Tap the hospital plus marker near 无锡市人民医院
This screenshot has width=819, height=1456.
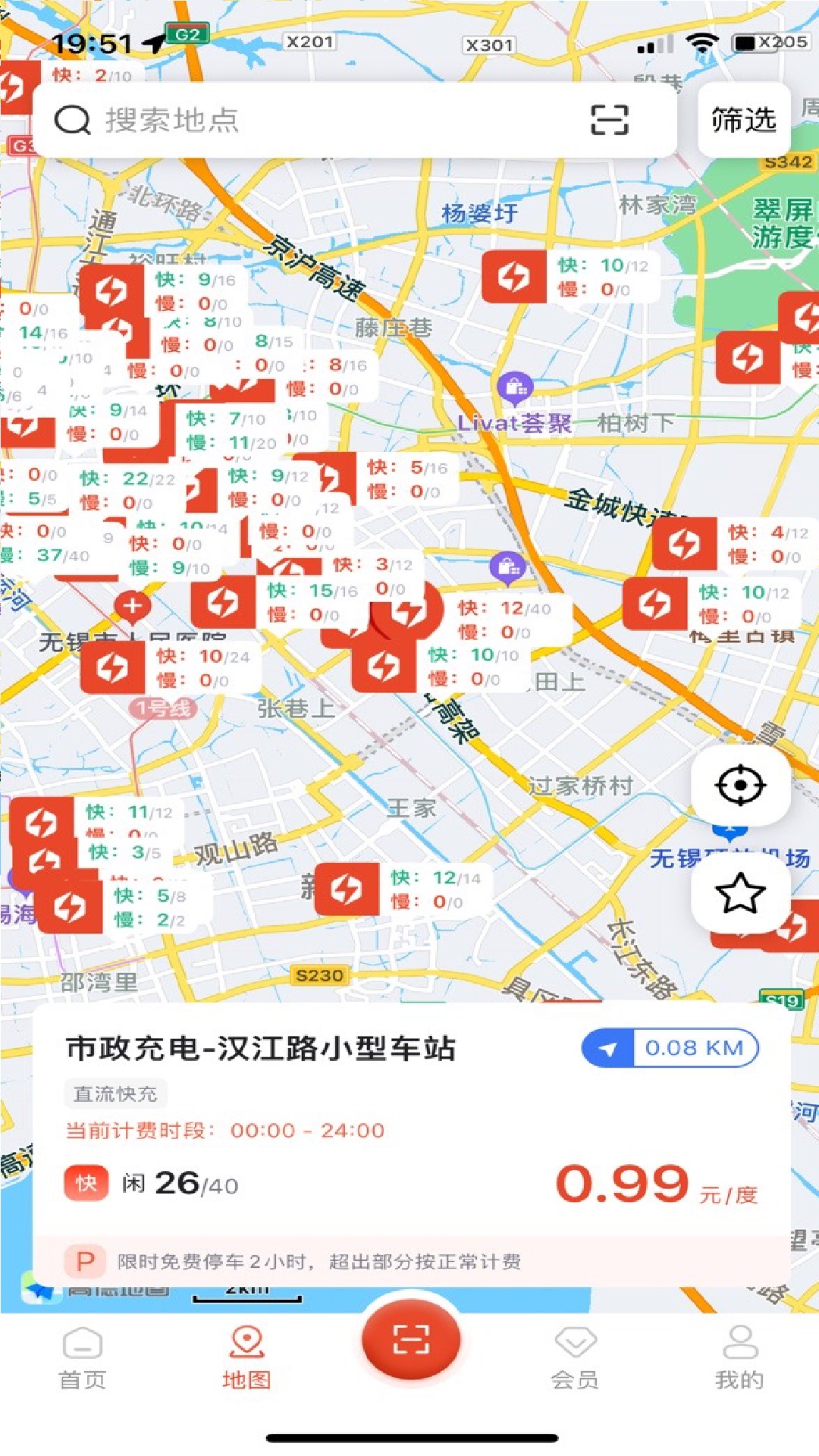[x=131, y=606]
